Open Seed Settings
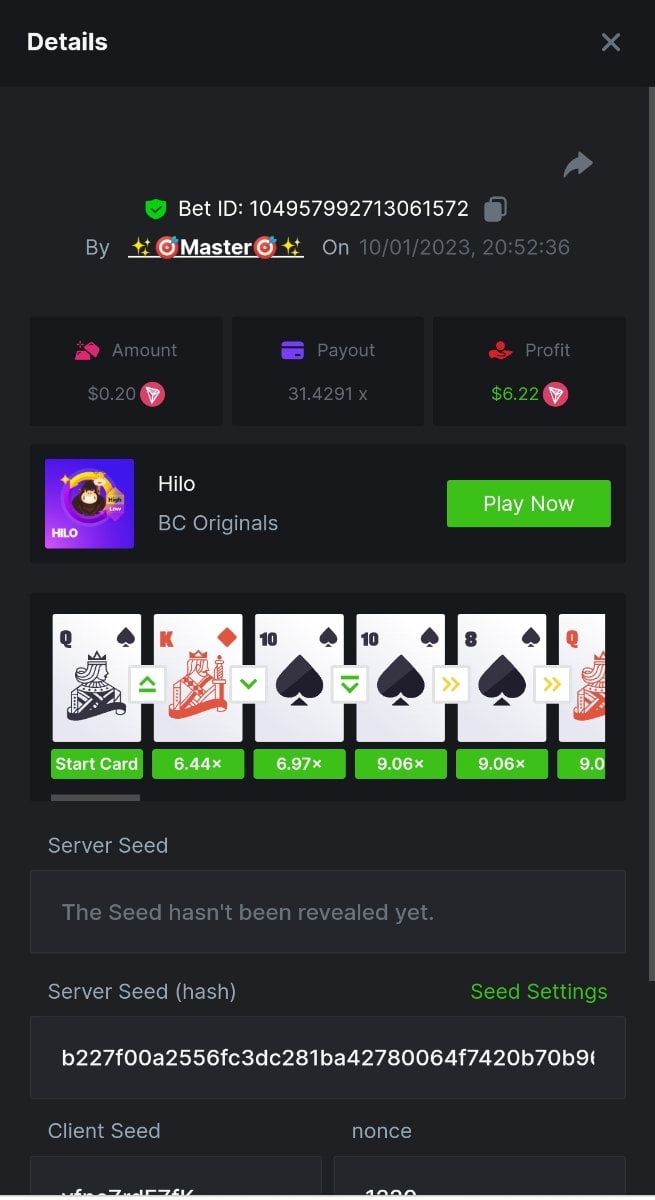Viewport: 655px width, 1200px height. (x=538, y=991)
